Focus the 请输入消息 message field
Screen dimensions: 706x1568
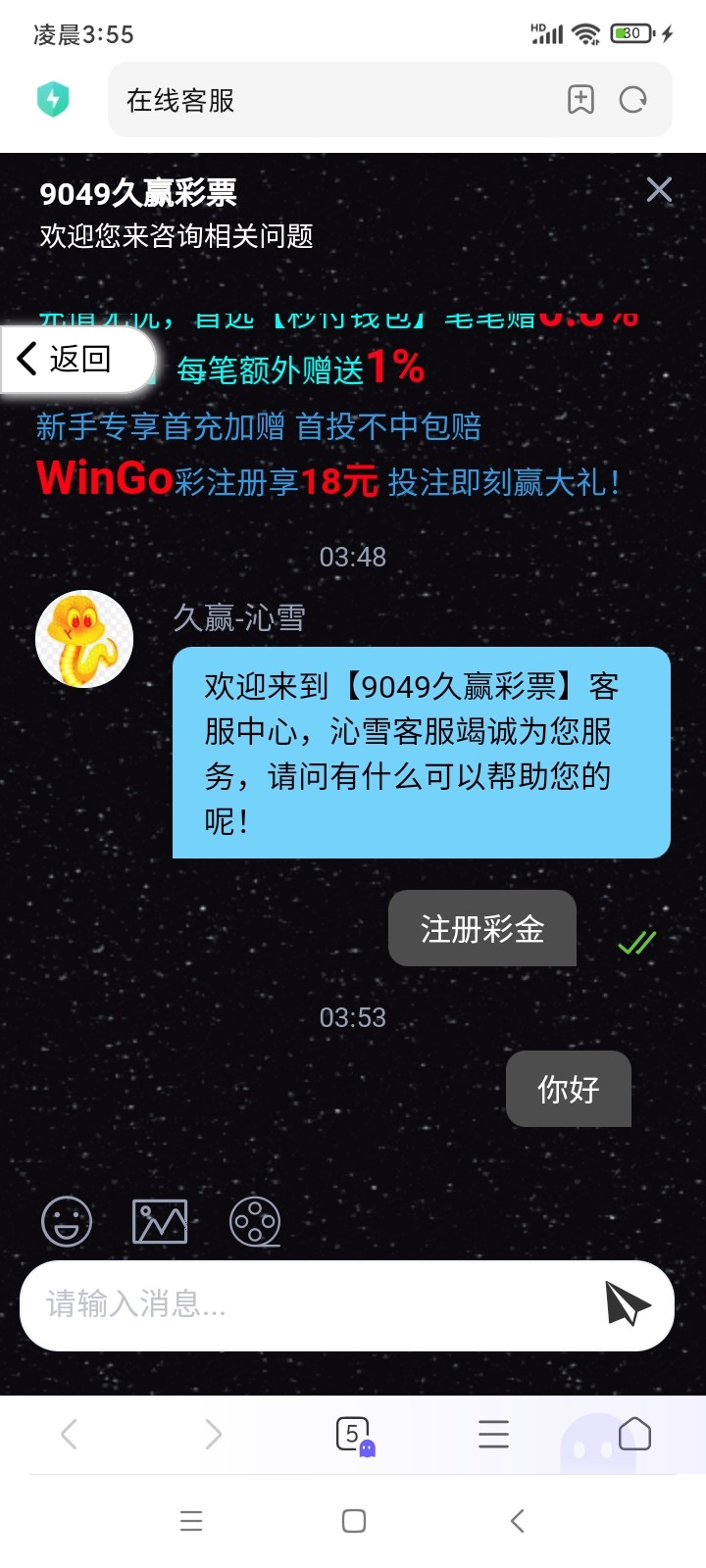click(x=304, y=1304)
